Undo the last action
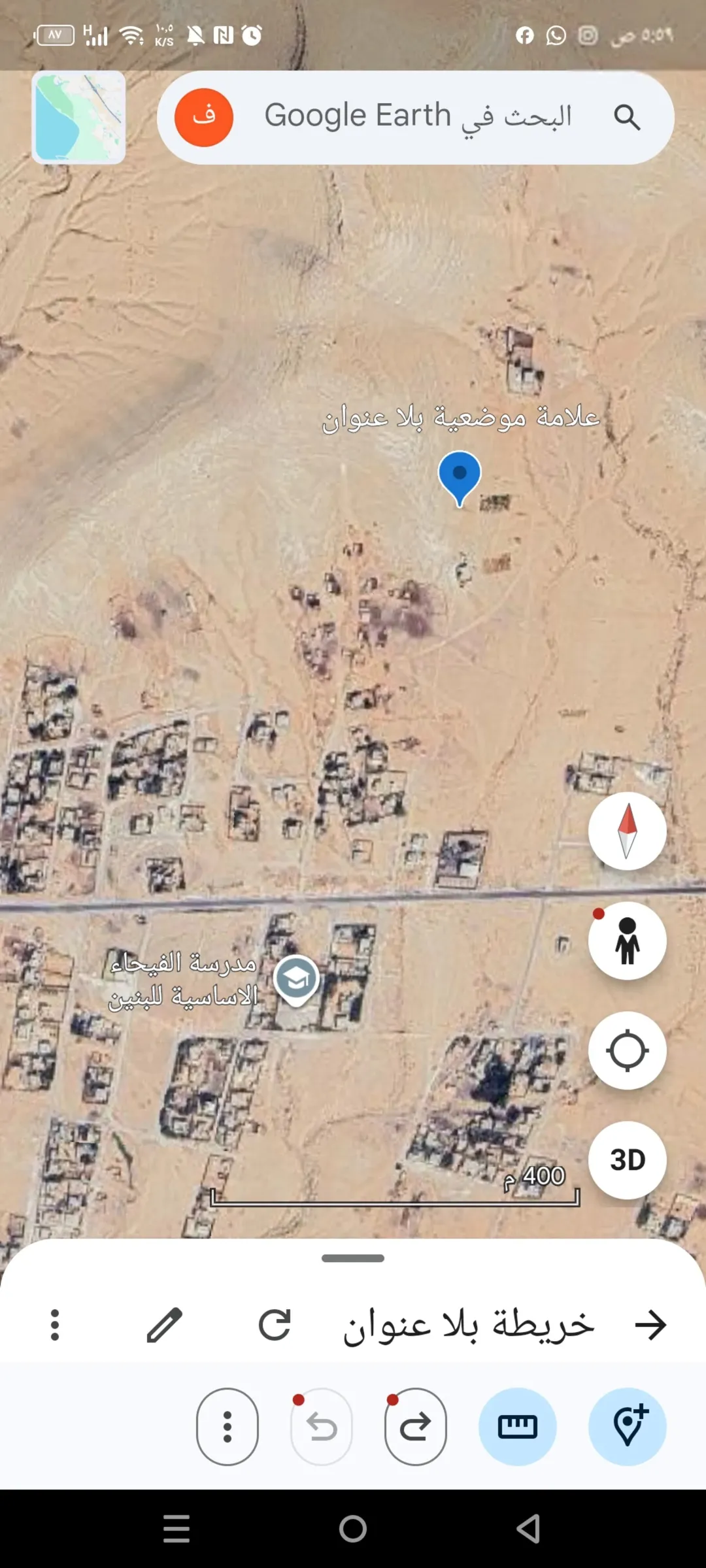Viewport: 706px width, 1568px height. click(322, 1427)
